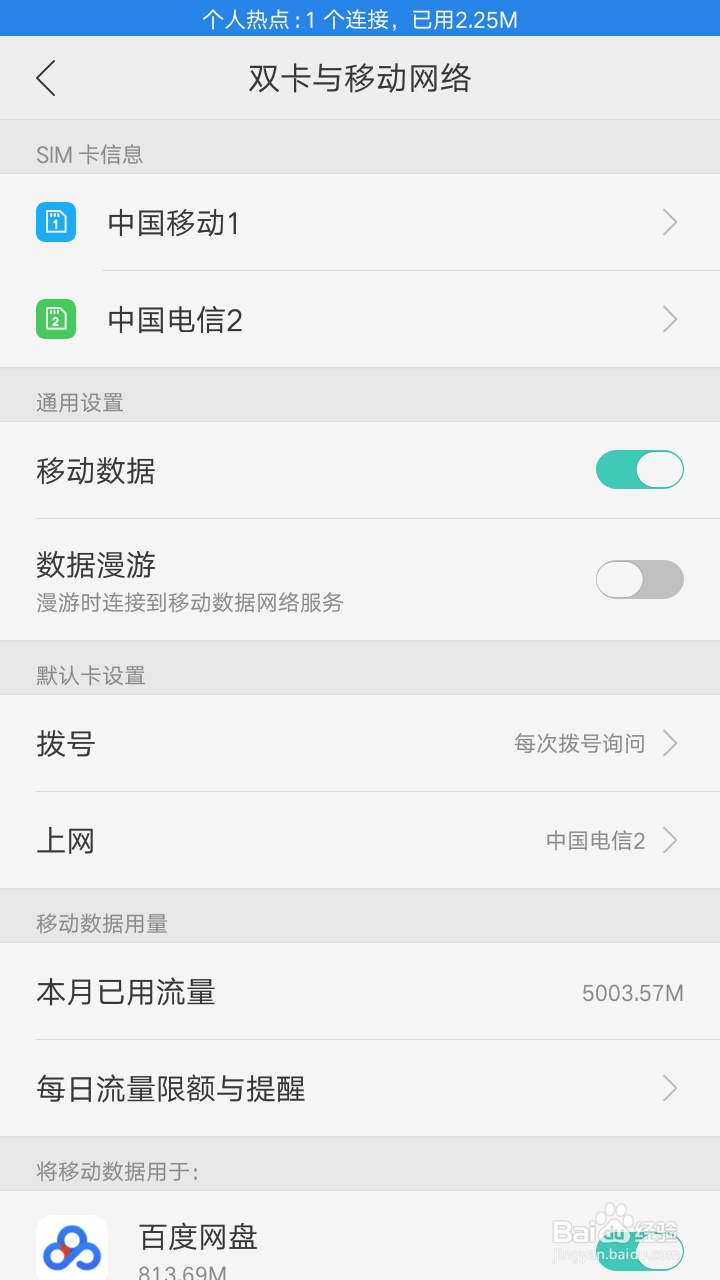This screenshot has height=1280, width=720.
Task: Click the back arrow icon
Action: tap(45, 78)
